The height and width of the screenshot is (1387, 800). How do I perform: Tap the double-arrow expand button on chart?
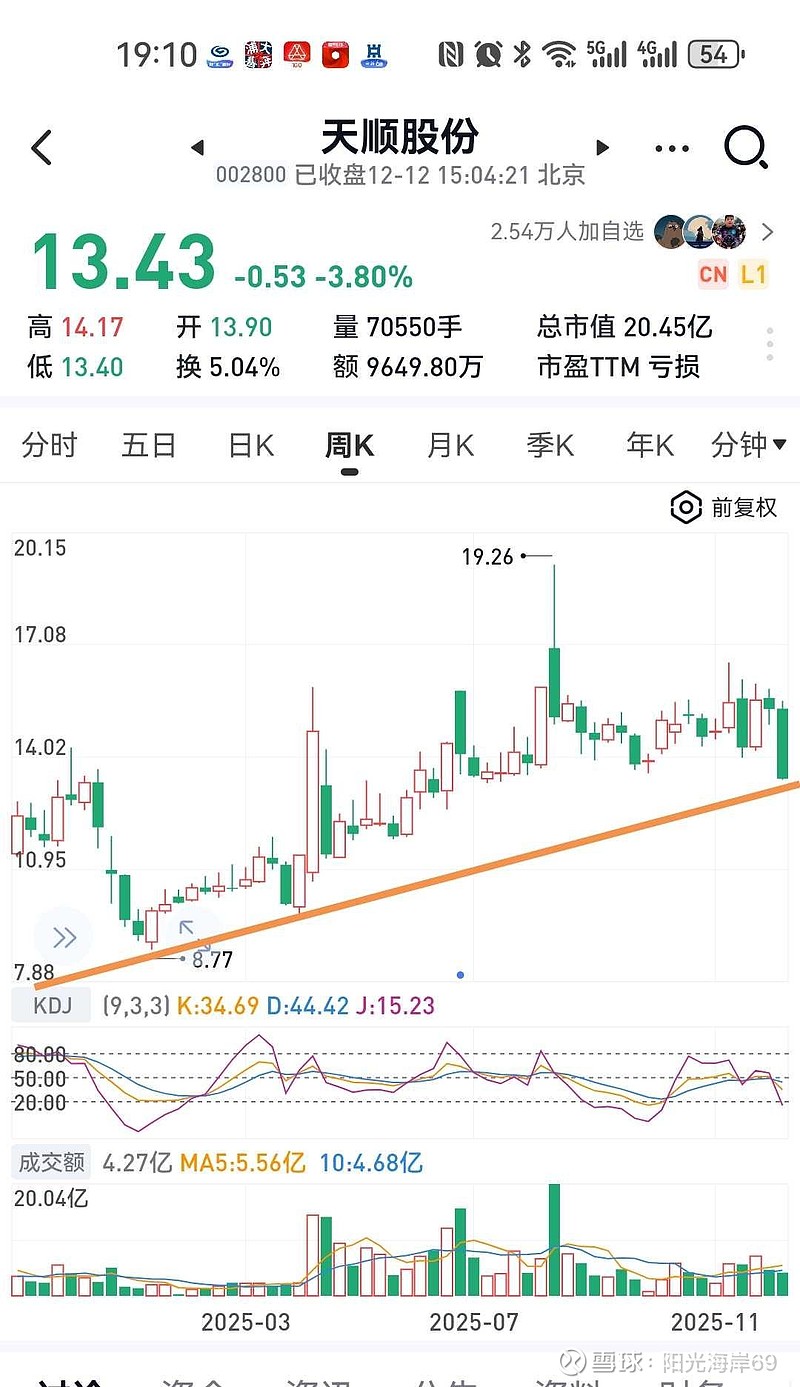64,938
